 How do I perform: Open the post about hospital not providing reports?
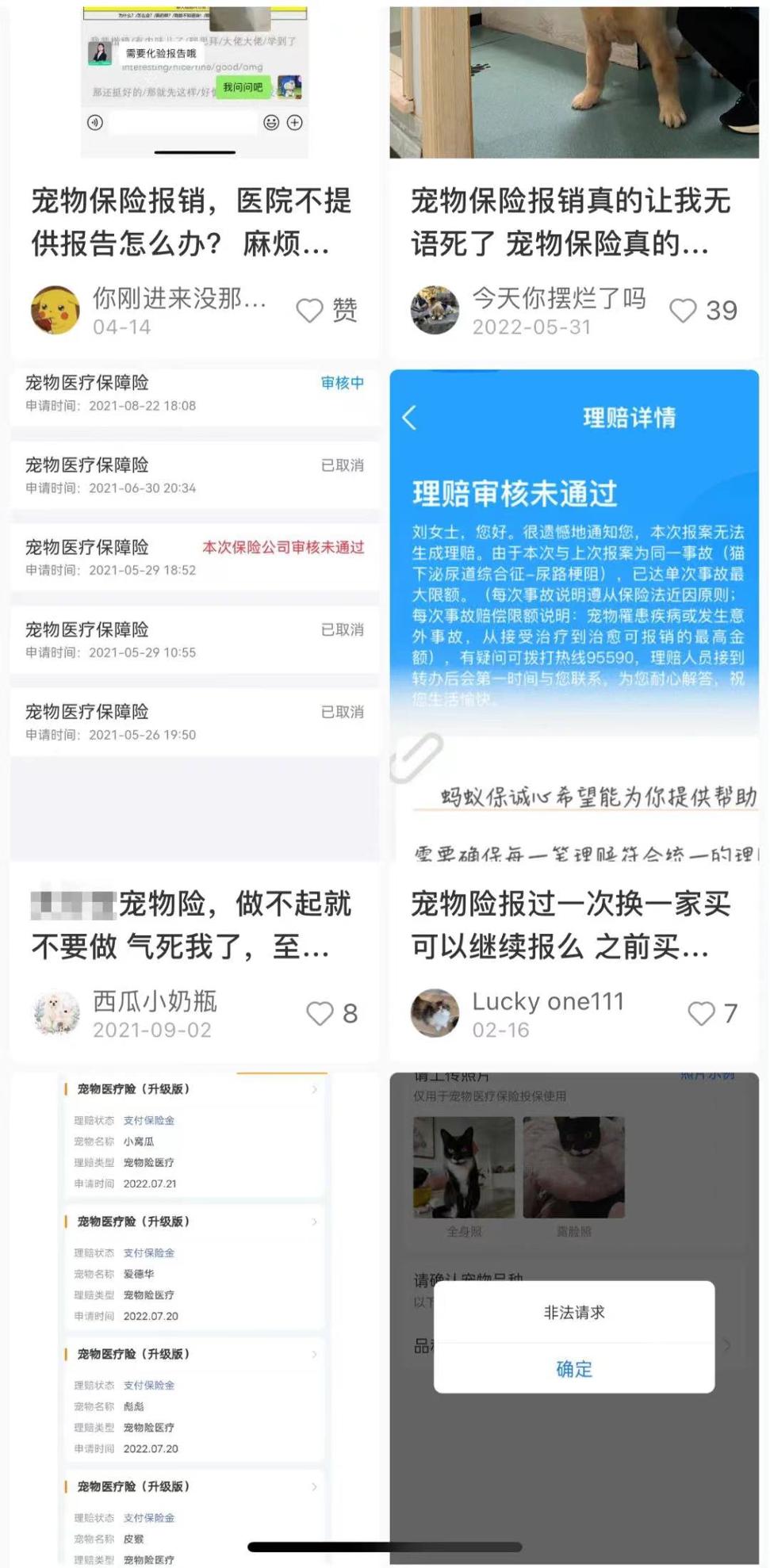tap(190, 222)
